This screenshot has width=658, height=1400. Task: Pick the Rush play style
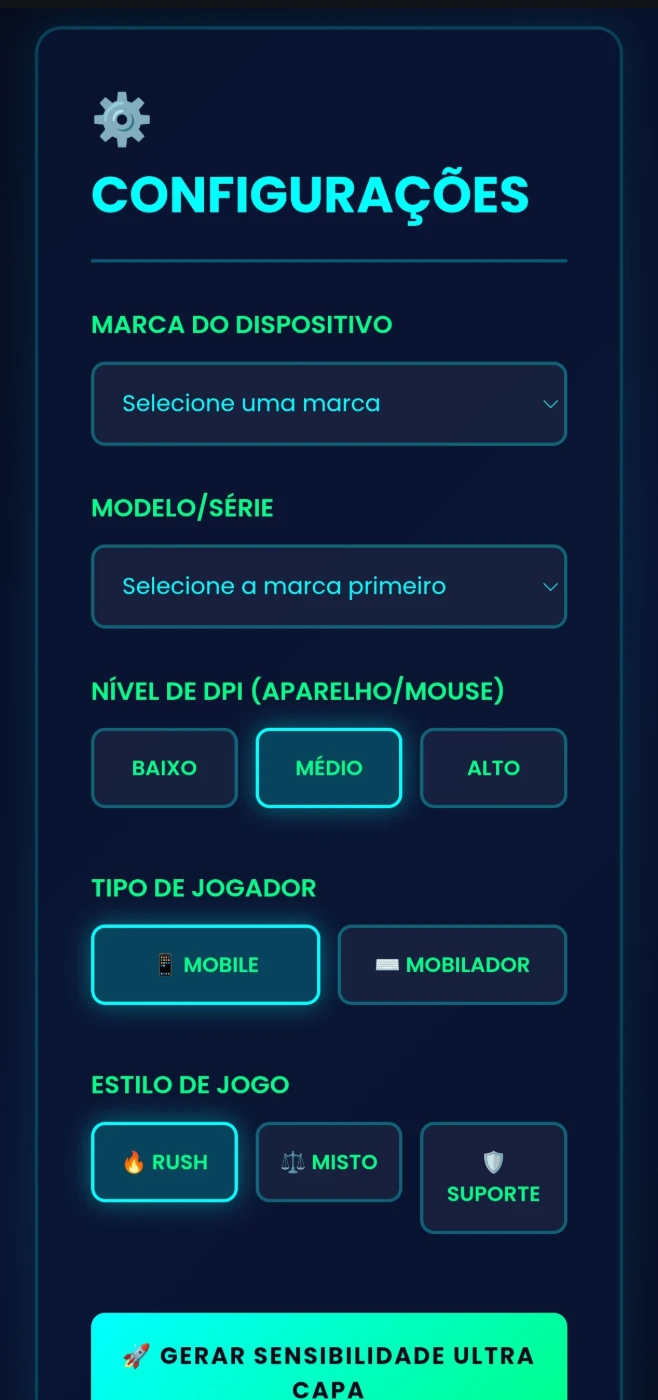pos(164,1162)
